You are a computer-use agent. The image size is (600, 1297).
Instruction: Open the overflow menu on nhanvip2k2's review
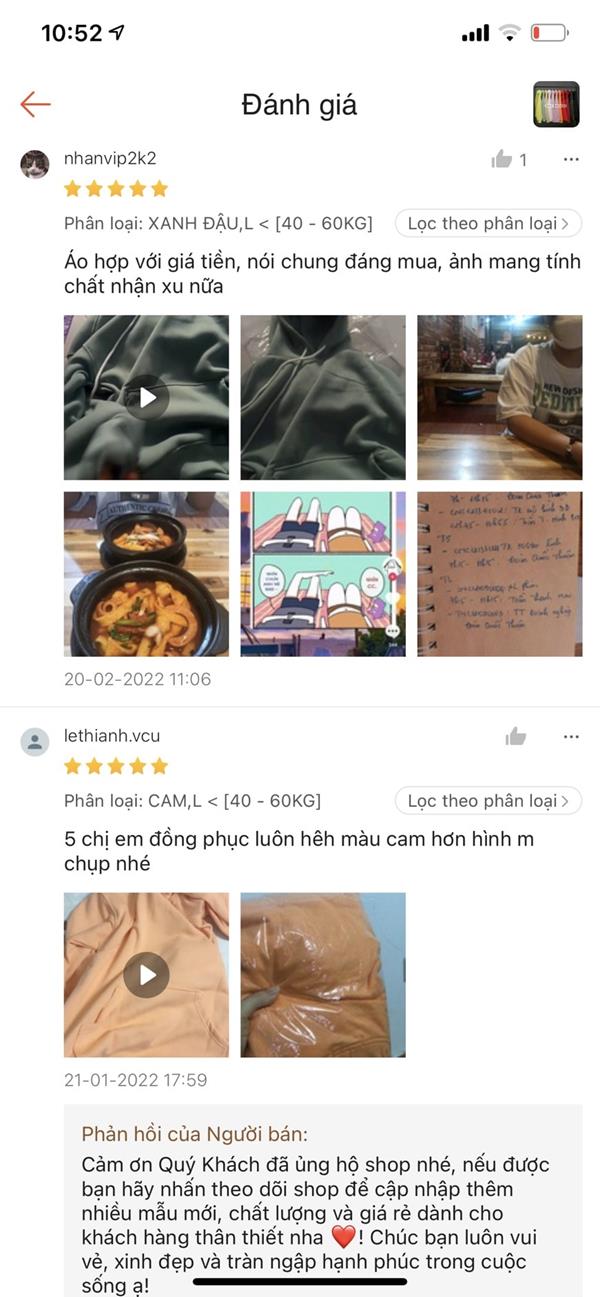[571, 159]
